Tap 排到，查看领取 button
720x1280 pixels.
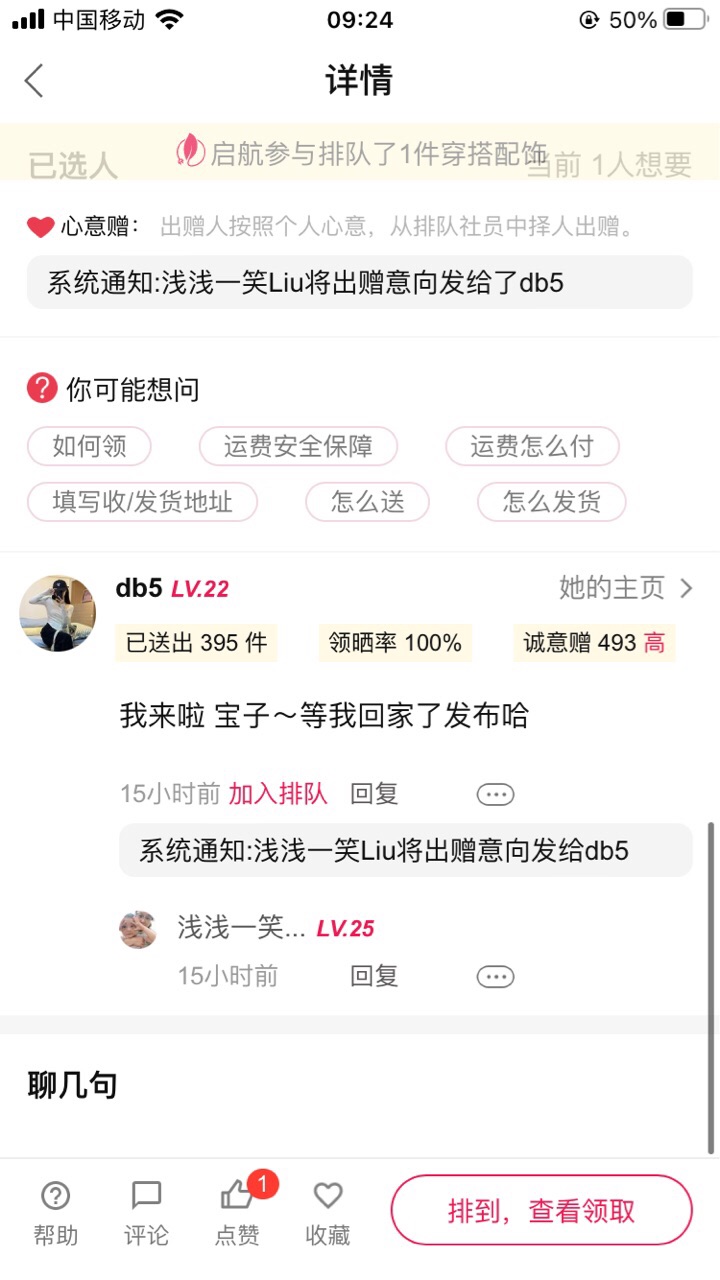(x=541, y=1211)
